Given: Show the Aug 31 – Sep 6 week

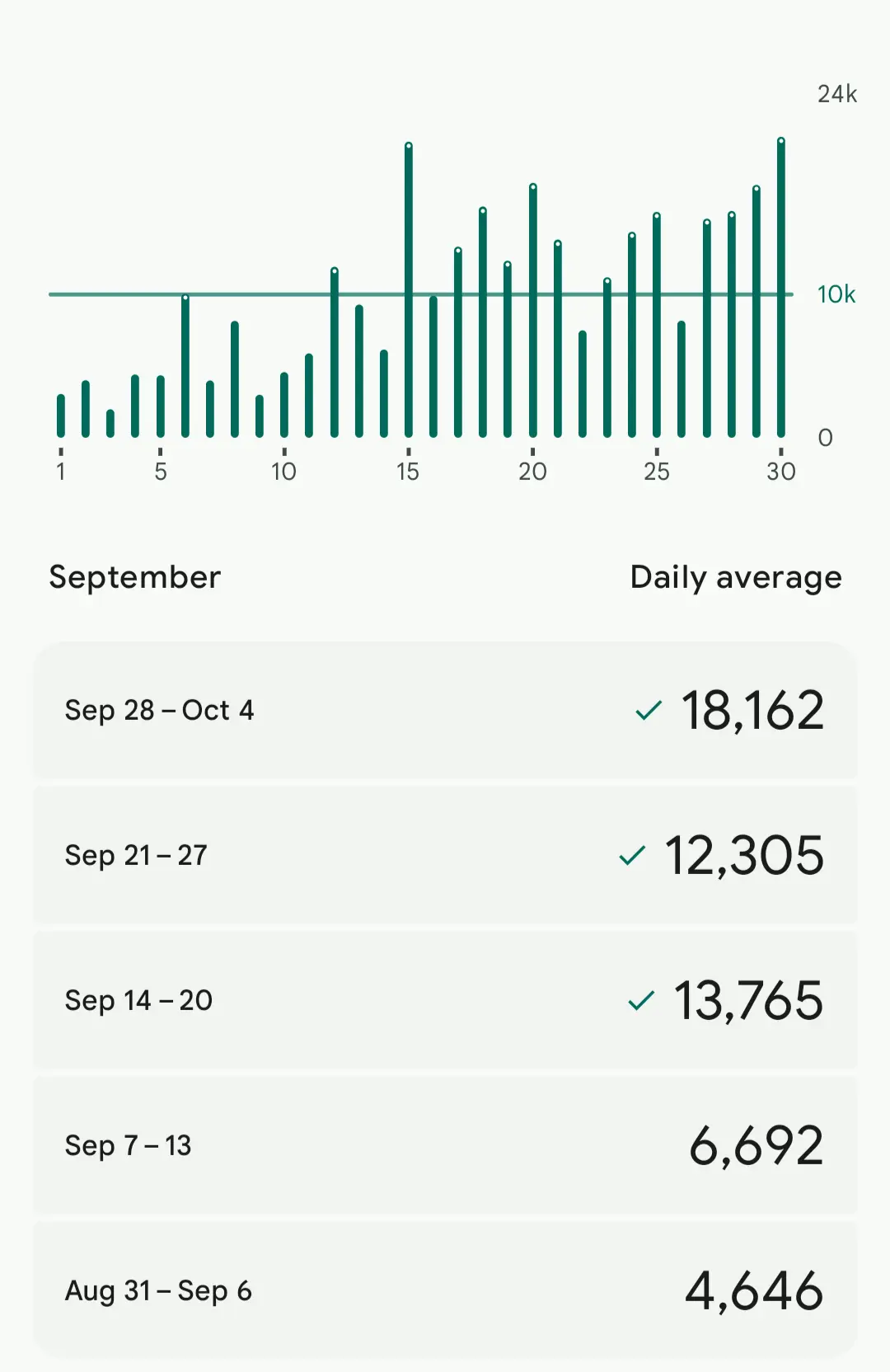Looking at the screenshot, I should [x=445, y=1290].
